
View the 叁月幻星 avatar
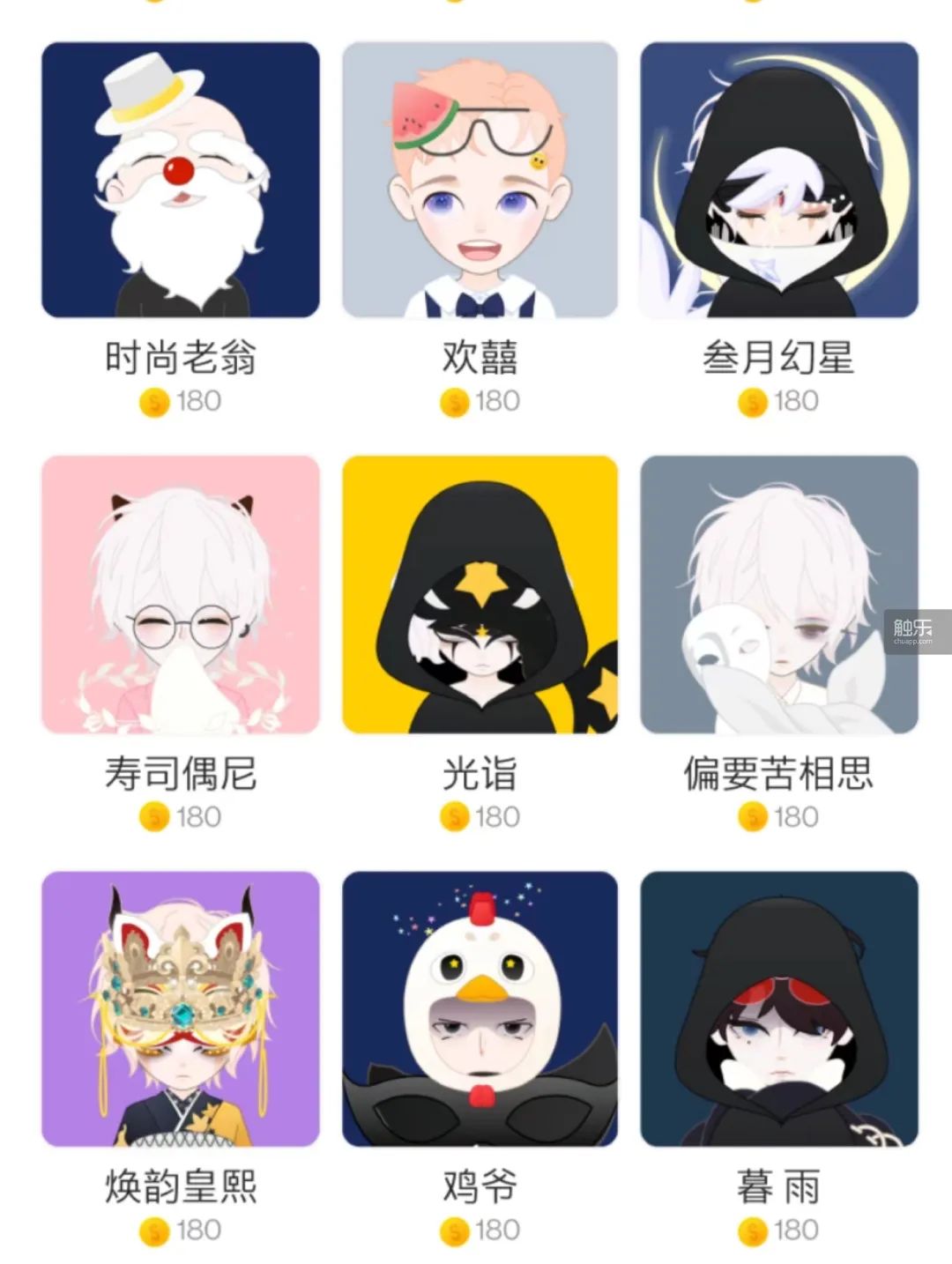(x=779, y=180)
